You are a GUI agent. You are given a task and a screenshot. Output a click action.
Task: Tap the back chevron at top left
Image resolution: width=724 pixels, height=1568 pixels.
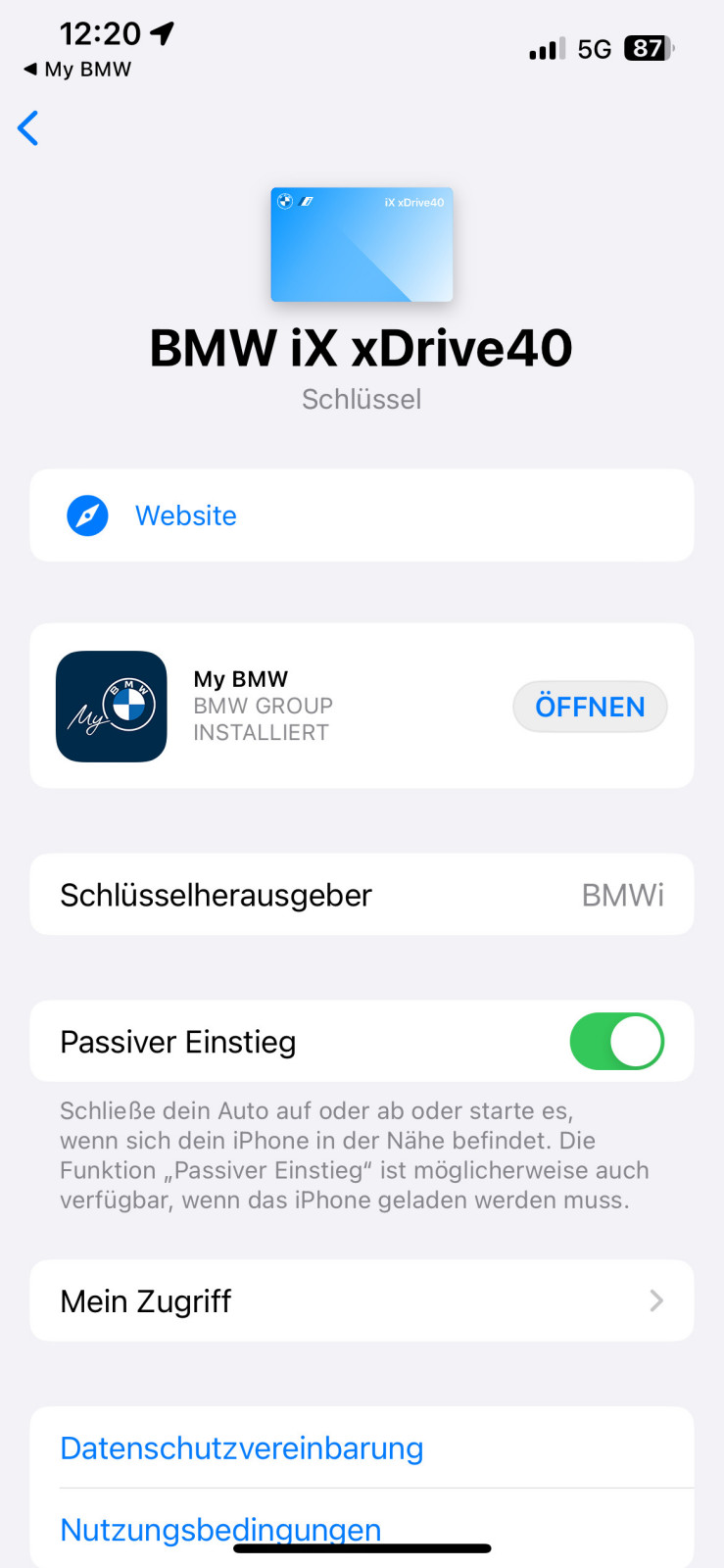pyautogui.click(x=27, y=128)
